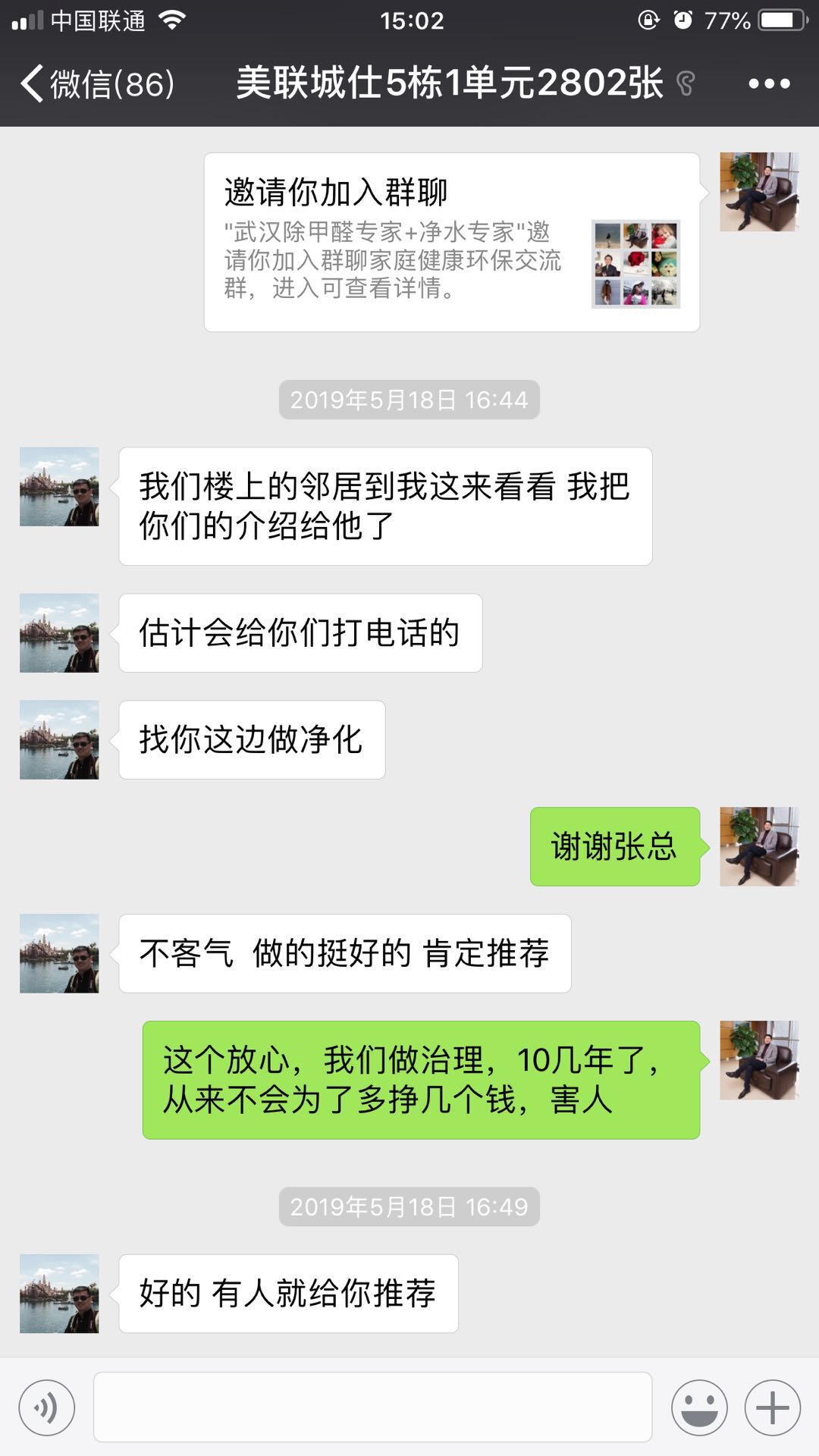Open the plus attachment menu

point(772,1408)
